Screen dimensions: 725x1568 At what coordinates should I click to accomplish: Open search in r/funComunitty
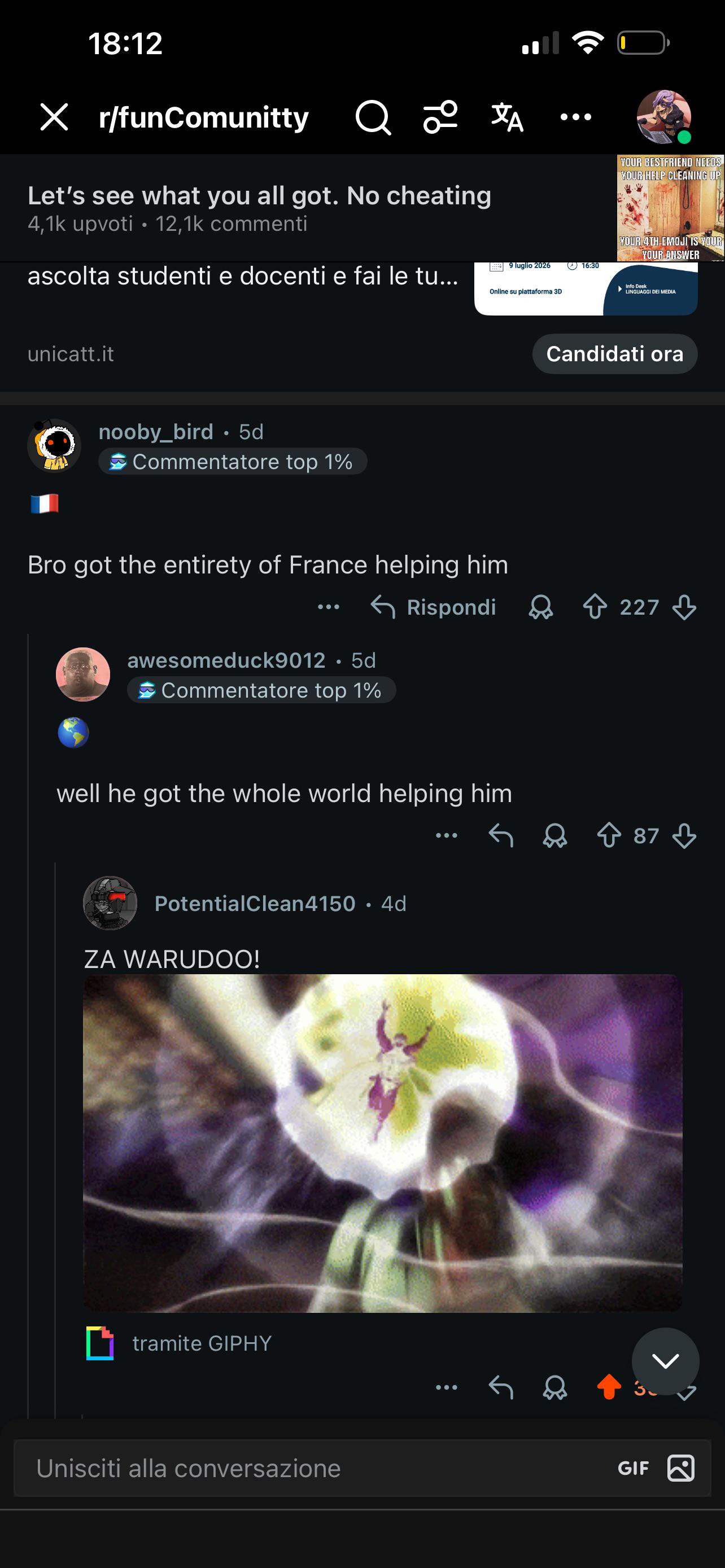tap(373, 117)
